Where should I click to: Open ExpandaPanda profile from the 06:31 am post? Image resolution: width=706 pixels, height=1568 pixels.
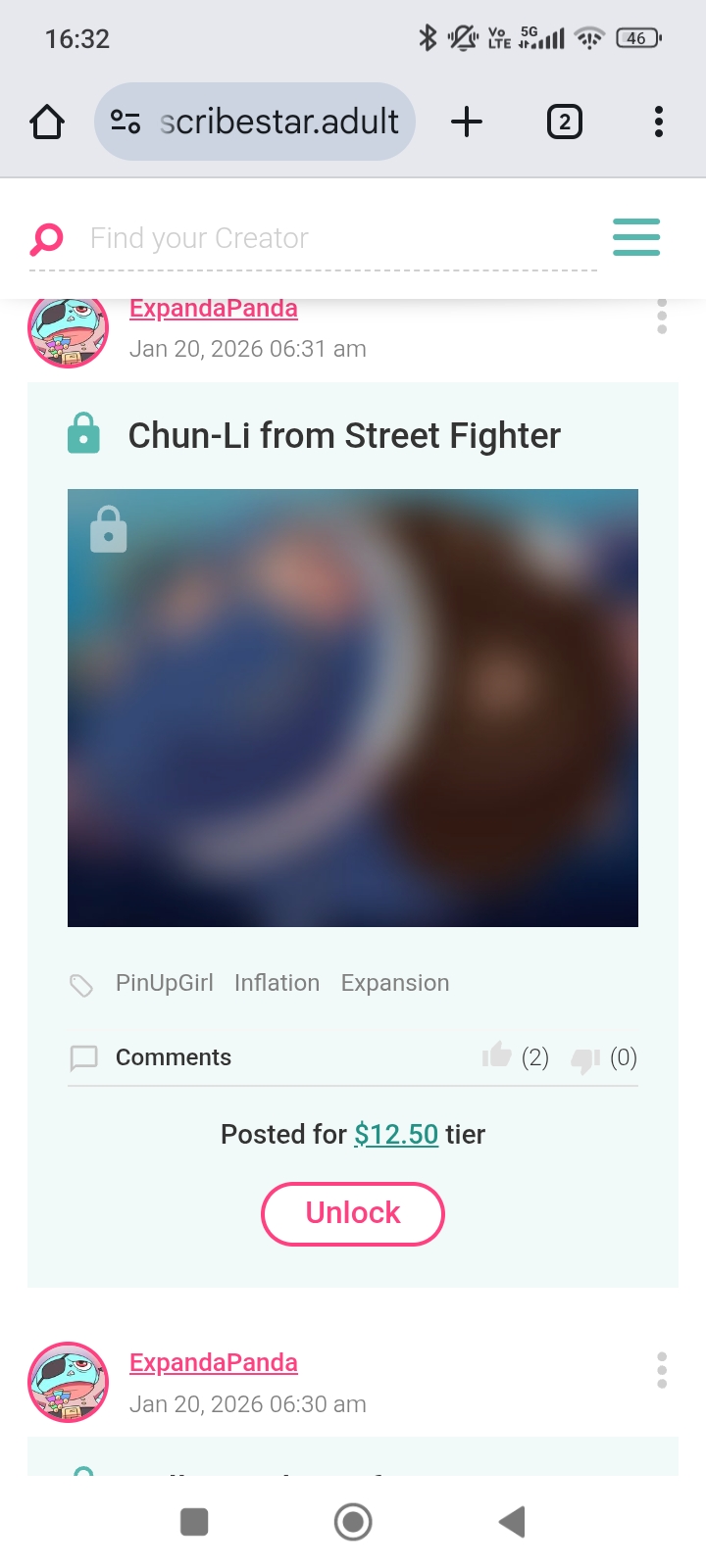[214, 309]
